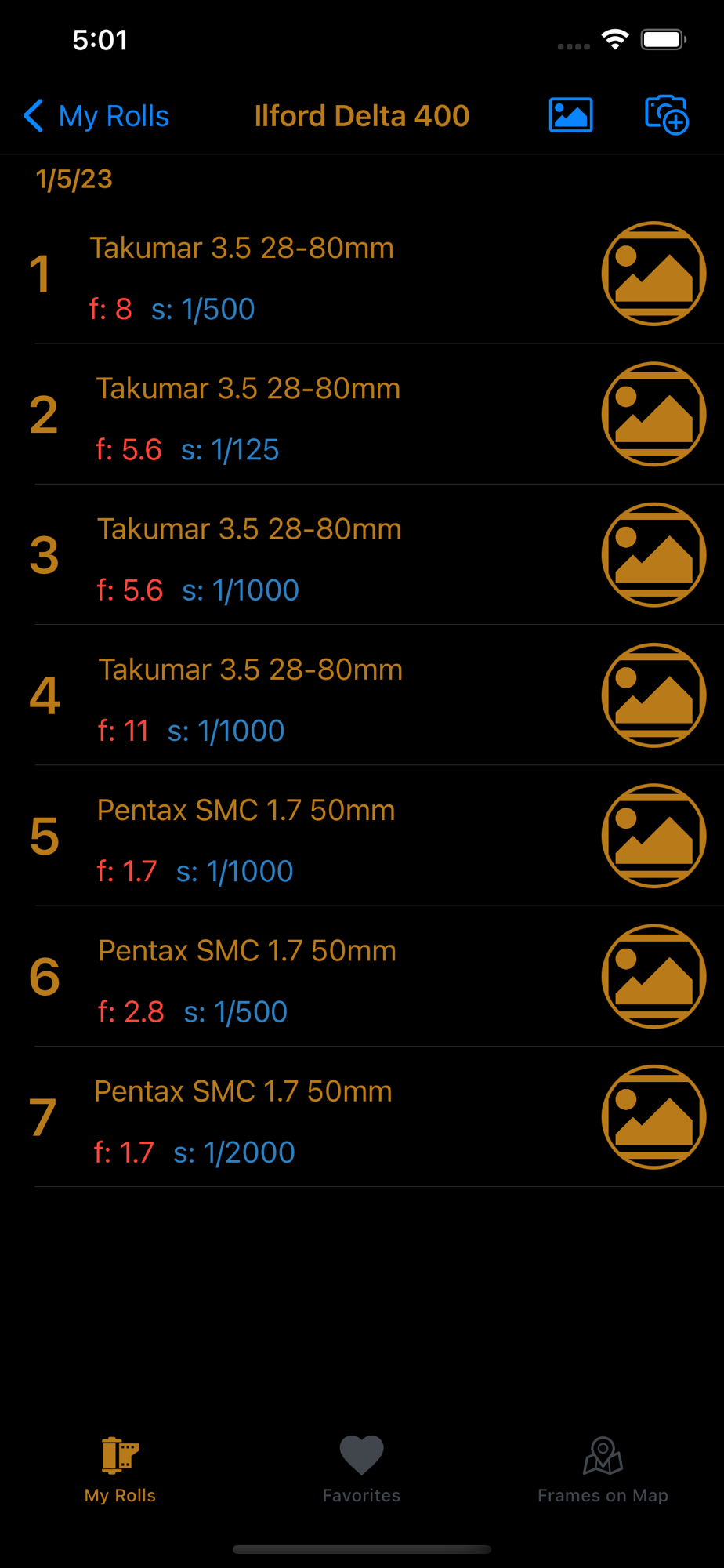Open the photo gallery icon in the toolbar
This screenshot has width=724, height=1568.
pos(570,115)
